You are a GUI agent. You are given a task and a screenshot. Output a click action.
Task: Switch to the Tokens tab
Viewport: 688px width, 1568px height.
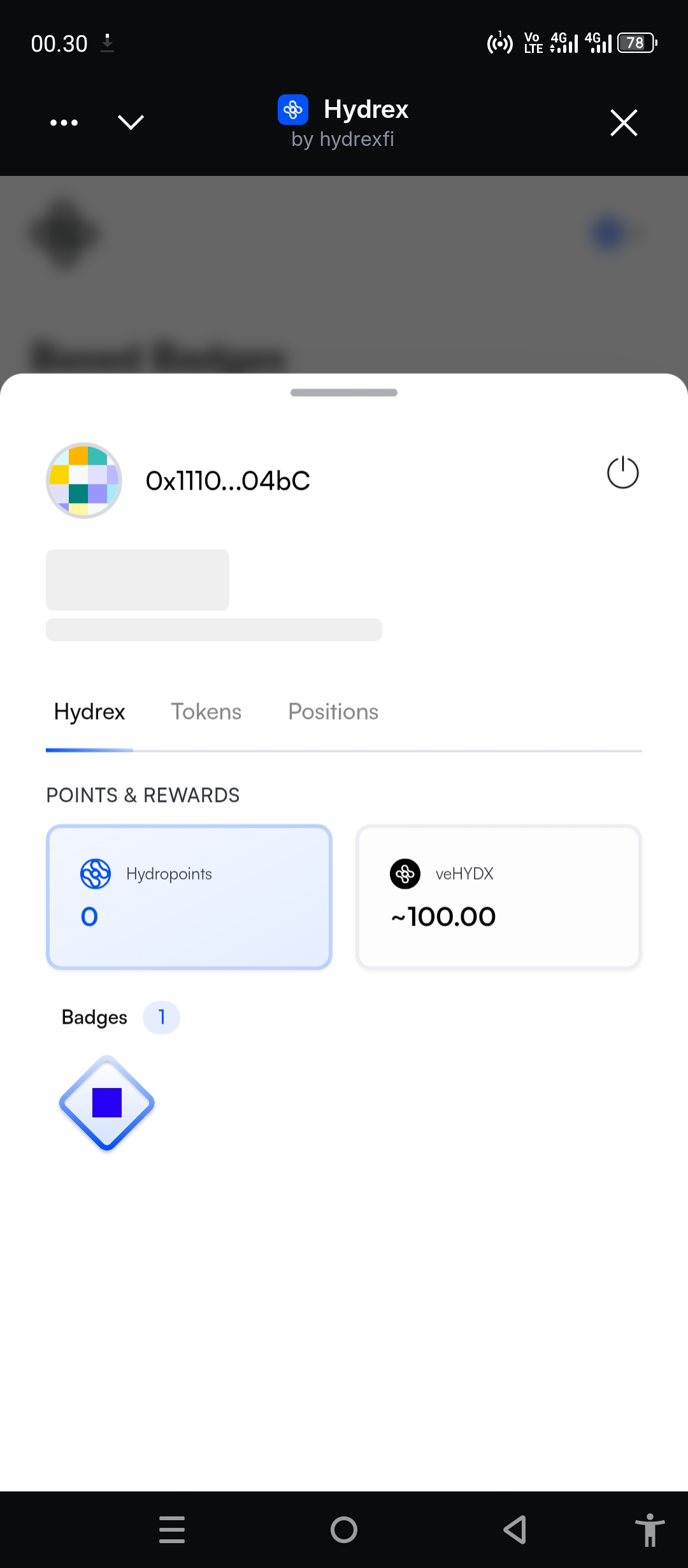coord(206,711)
